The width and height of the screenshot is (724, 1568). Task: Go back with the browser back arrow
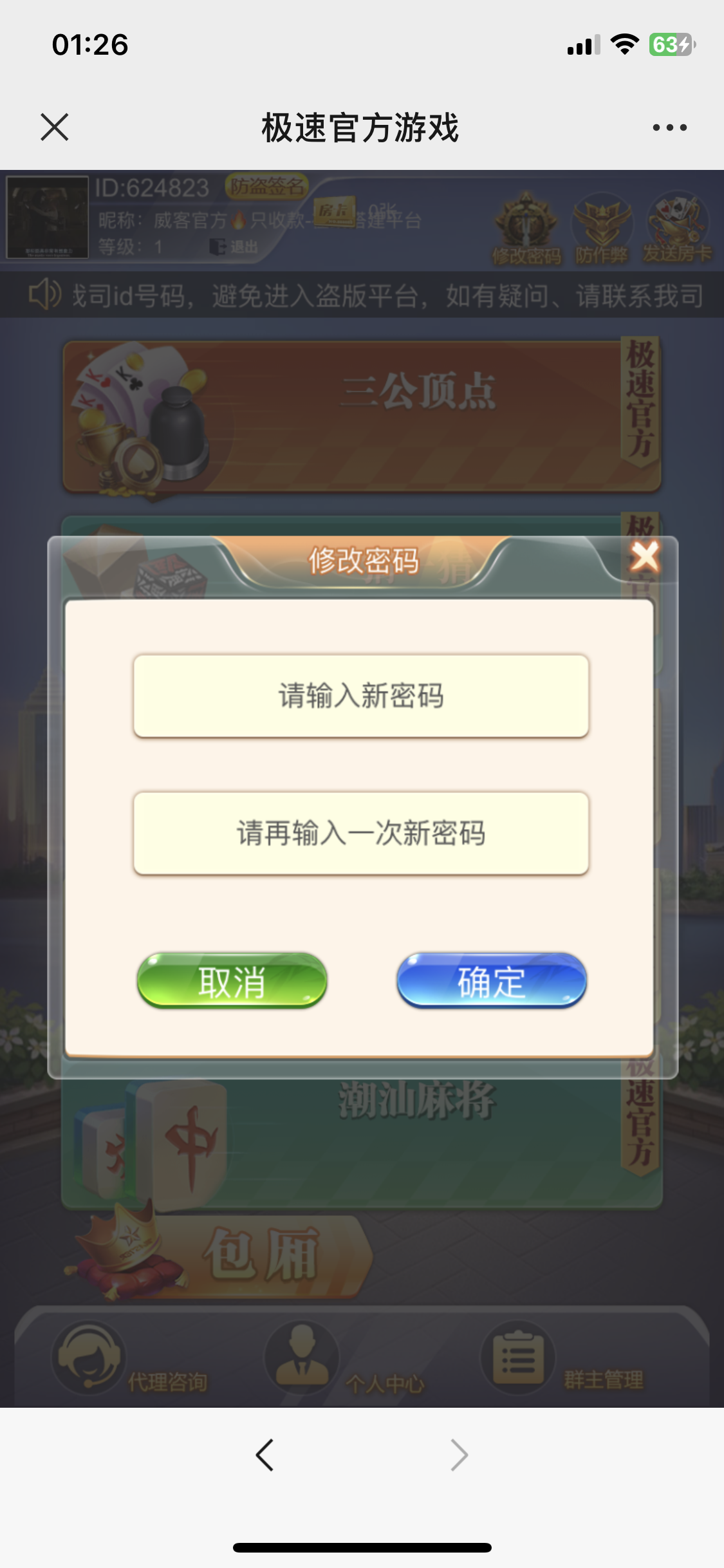coord(265,1455)
